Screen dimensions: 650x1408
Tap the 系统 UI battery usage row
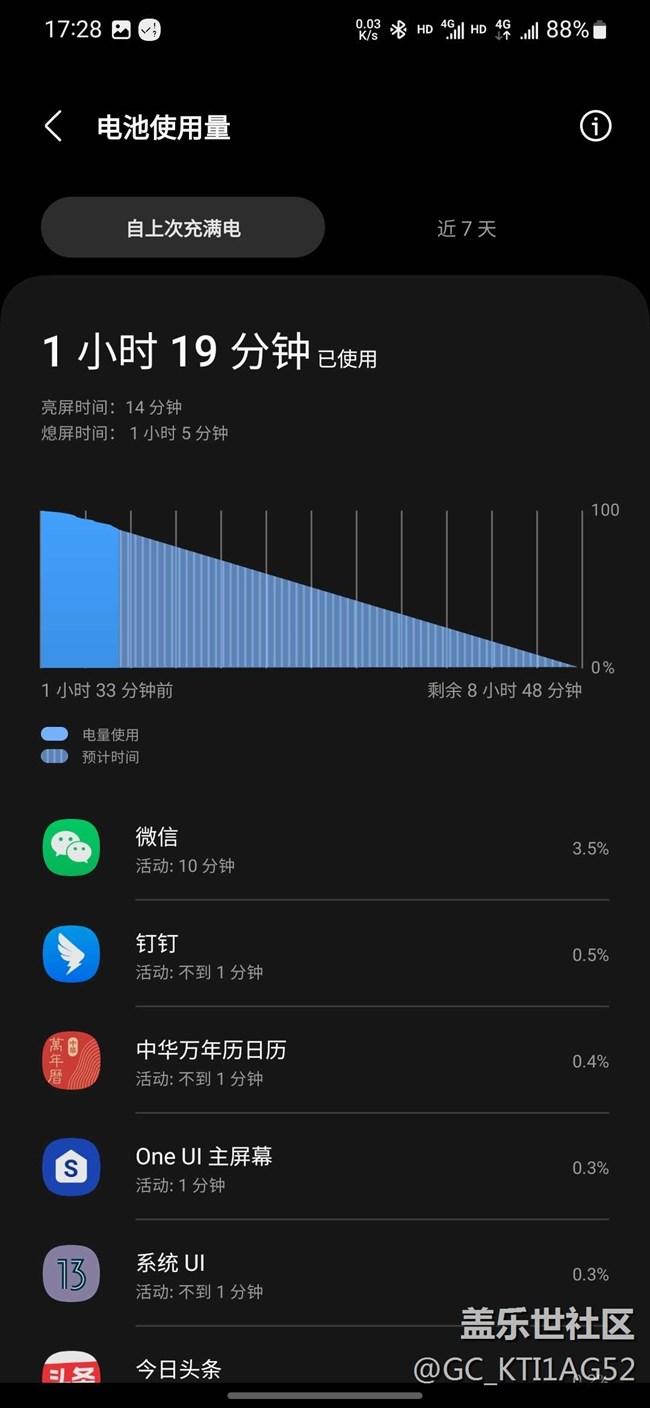point(325,1274)
